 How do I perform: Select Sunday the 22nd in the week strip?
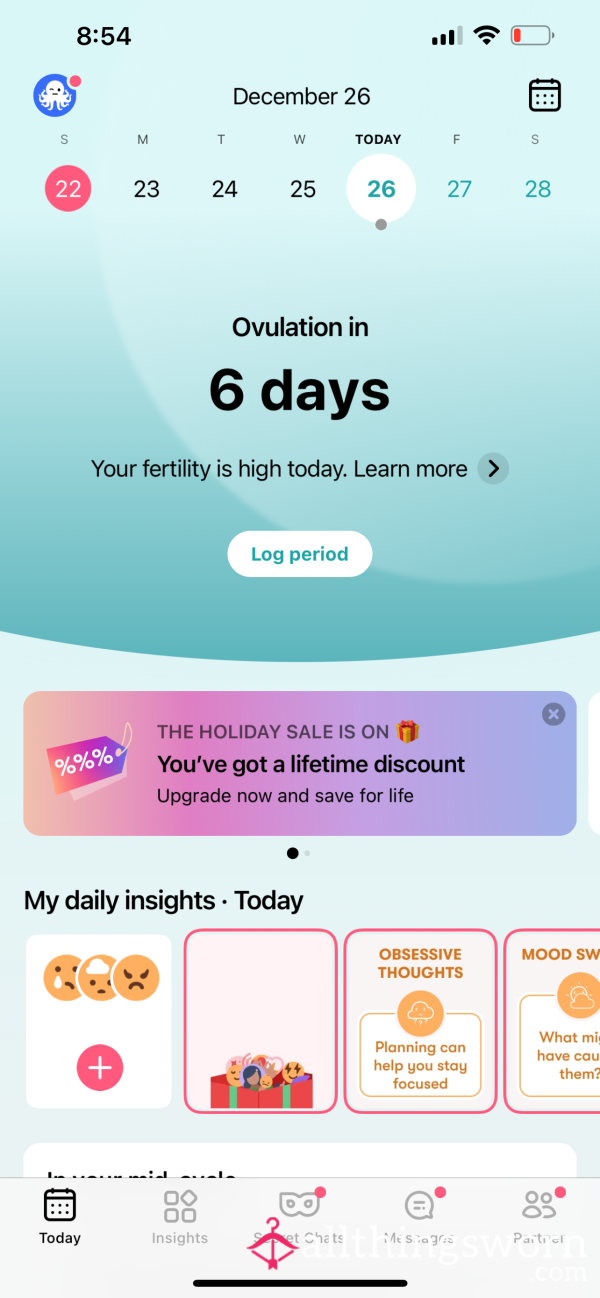(68, 189)
